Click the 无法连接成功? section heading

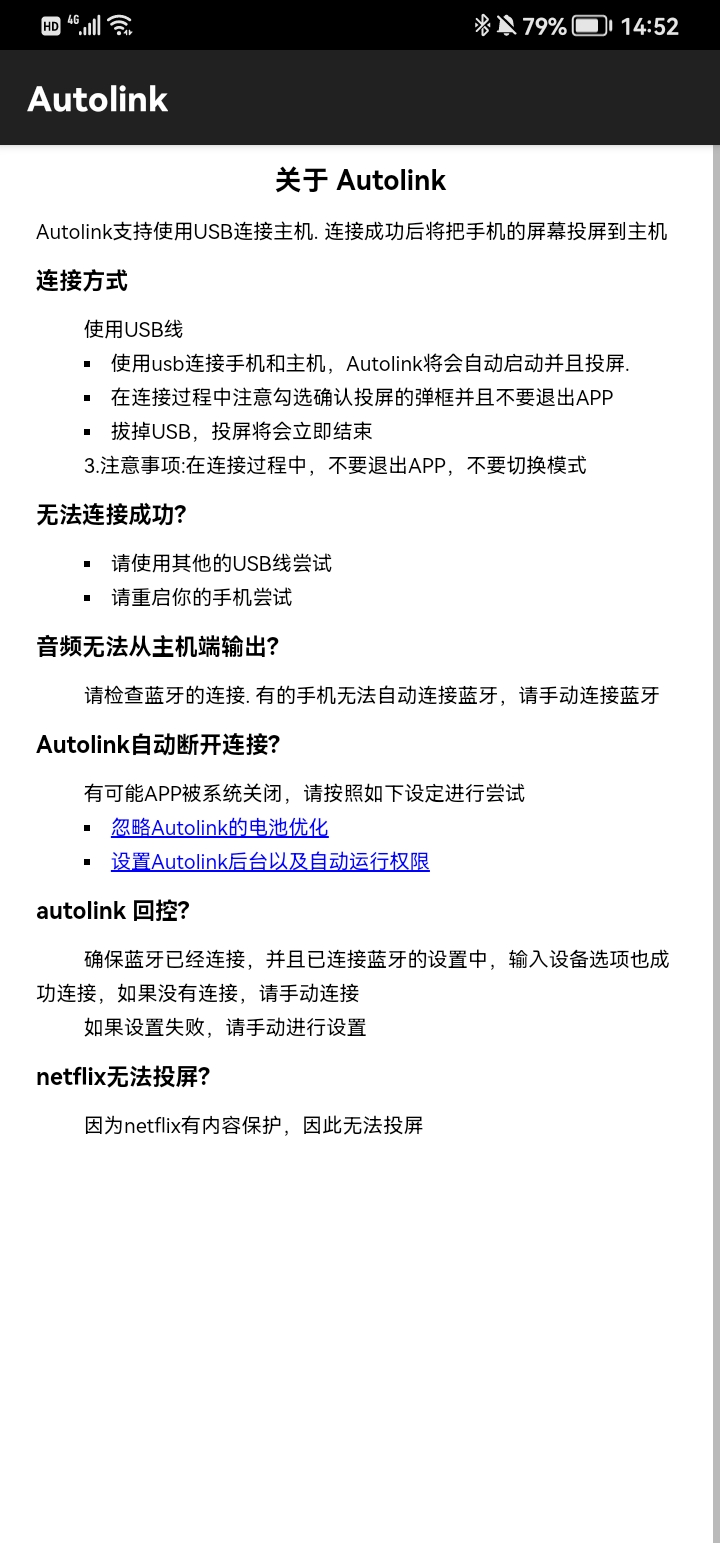coord(108,515)
